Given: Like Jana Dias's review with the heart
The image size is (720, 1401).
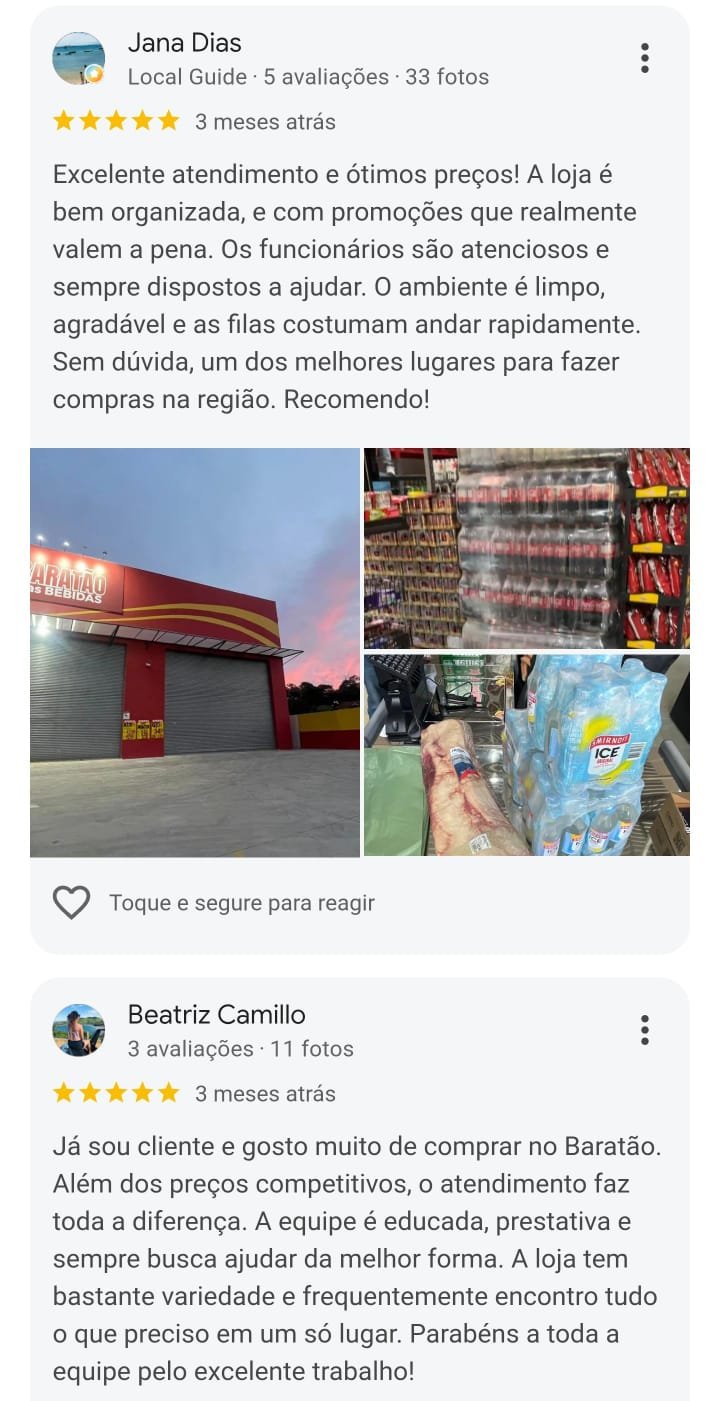Looking at the screenshot, I should (71, 903).
